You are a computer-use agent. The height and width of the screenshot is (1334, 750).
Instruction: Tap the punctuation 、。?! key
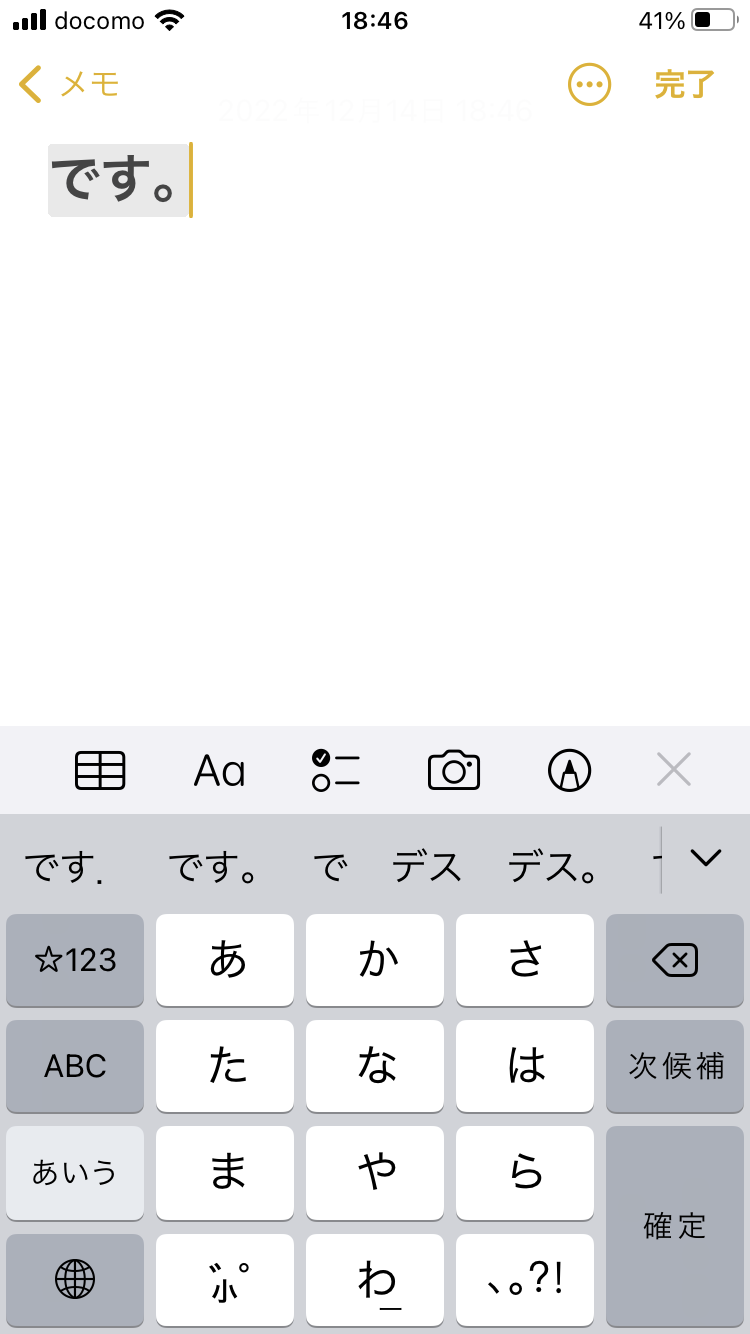[x=525, y=1278]
